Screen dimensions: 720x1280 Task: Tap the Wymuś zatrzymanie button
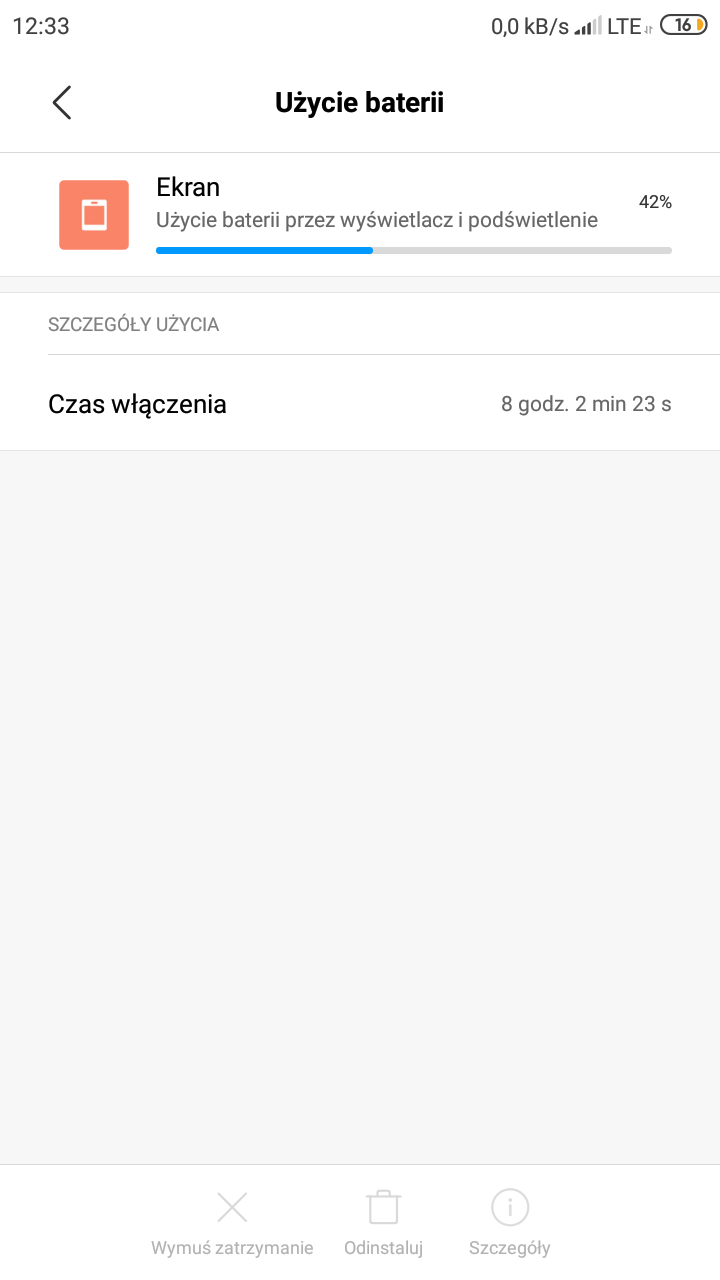(232, 1221)
